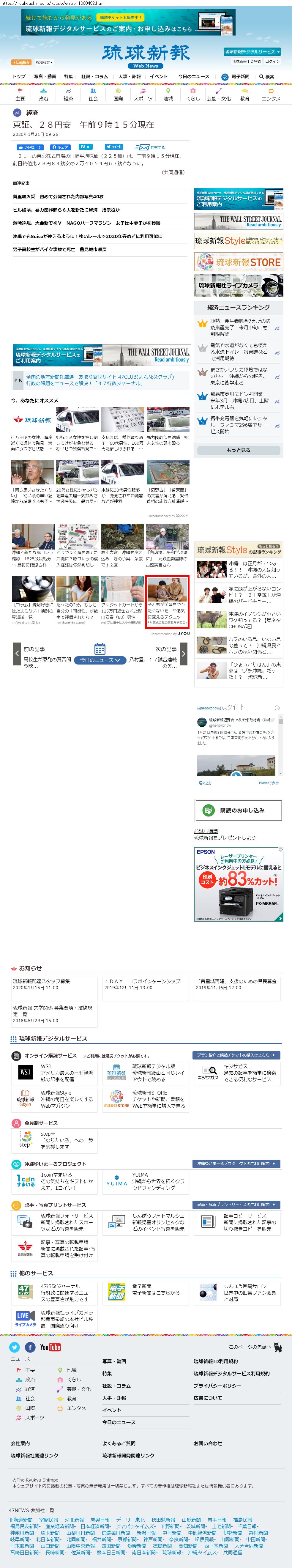Open the 琉球新報社ライブカメラ banner

tap(239, 285)
